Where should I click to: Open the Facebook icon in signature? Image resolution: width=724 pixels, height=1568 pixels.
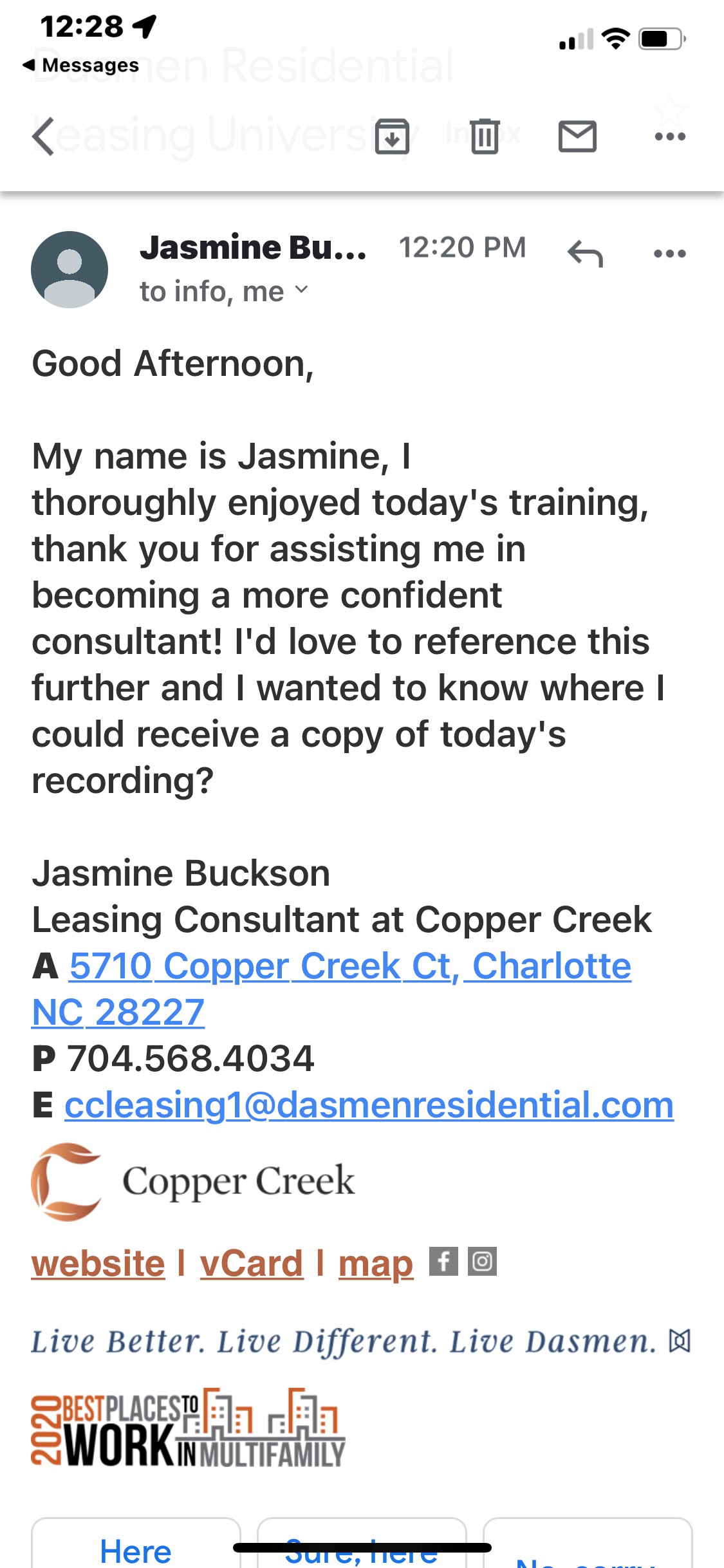[444, 1261]
